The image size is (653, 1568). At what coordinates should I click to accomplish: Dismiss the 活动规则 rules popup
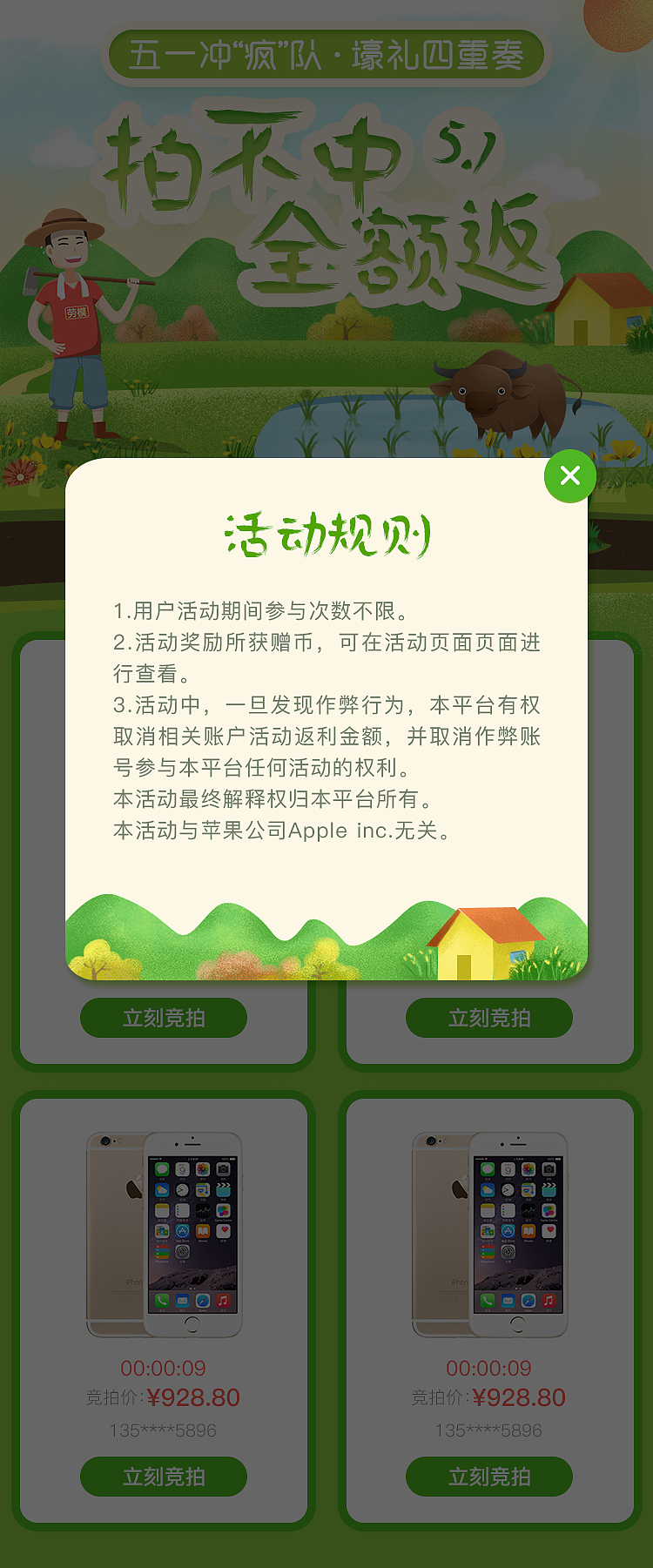(570, 476)
